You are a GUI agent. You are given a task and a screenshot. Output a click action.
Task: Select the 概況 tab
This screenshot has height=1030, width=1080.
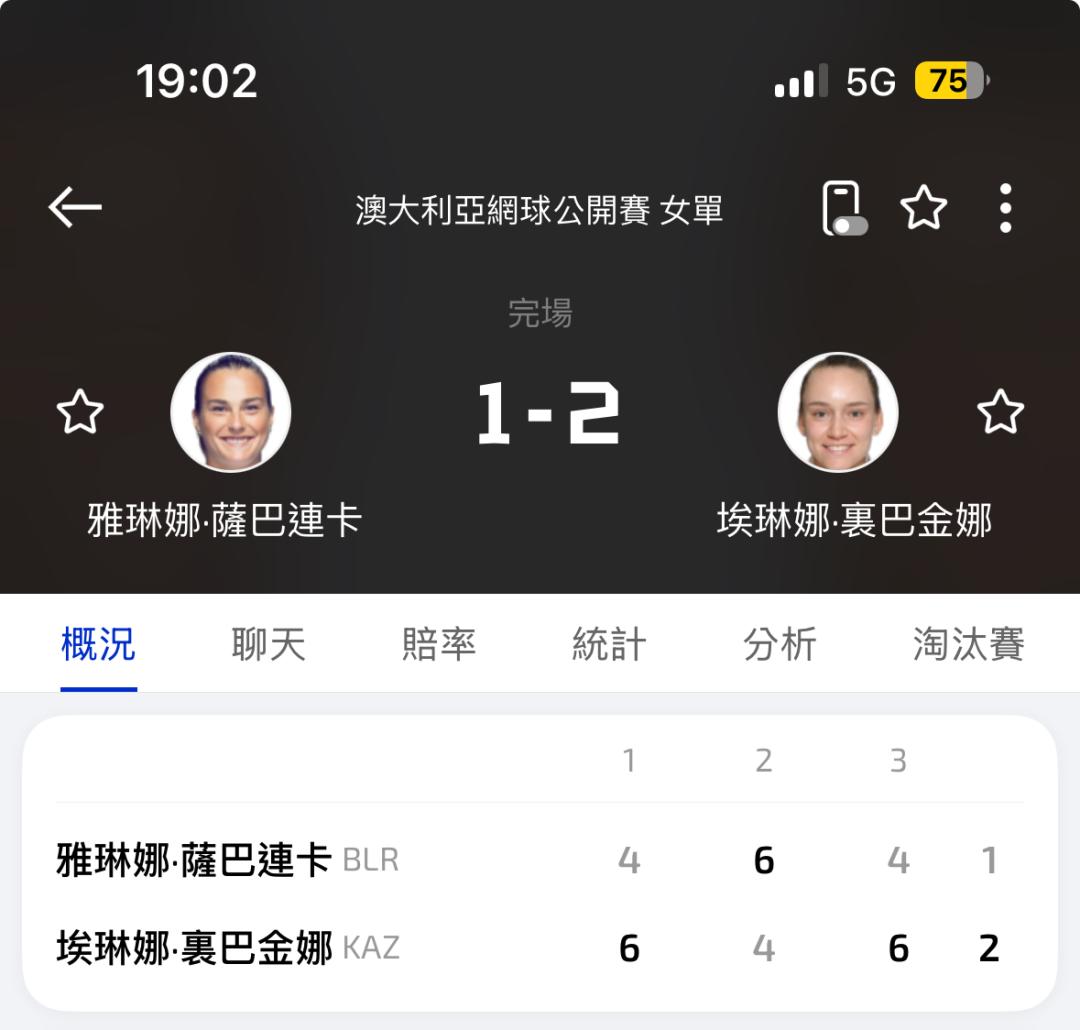98,644
